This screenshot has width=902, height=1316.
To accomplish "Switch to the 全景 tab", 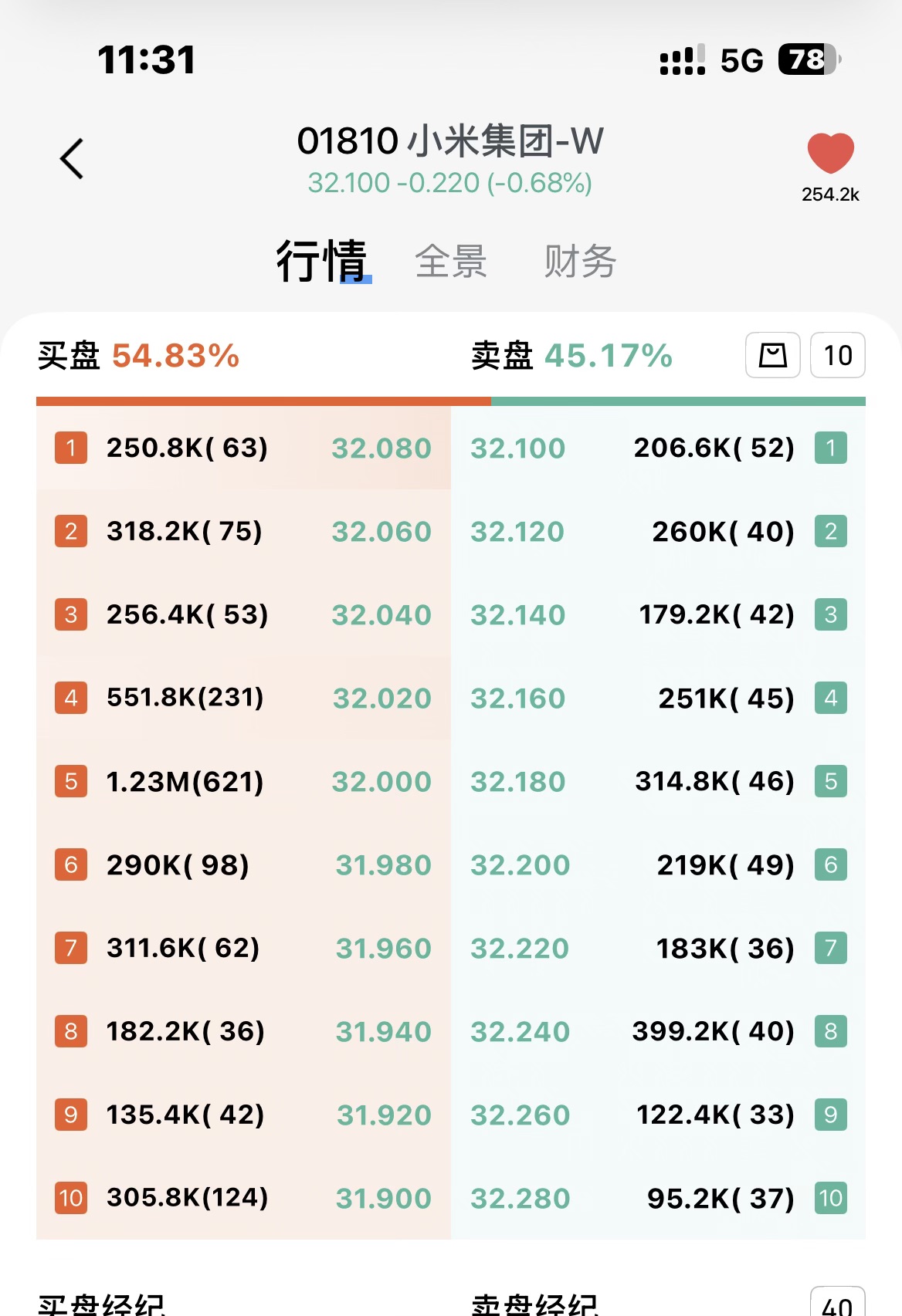I will [451, 262].
